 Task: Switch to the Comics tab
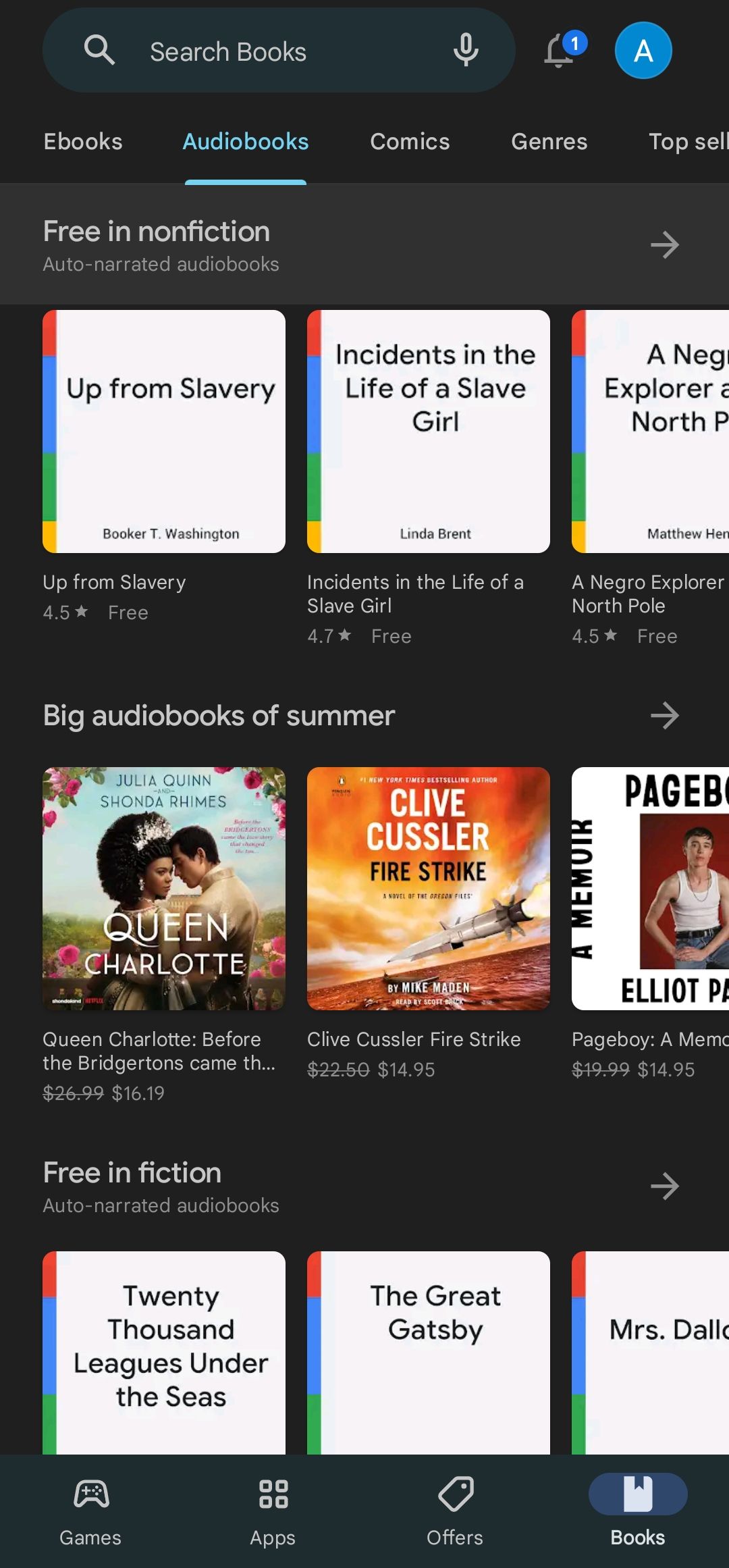[x=410, y=142]
